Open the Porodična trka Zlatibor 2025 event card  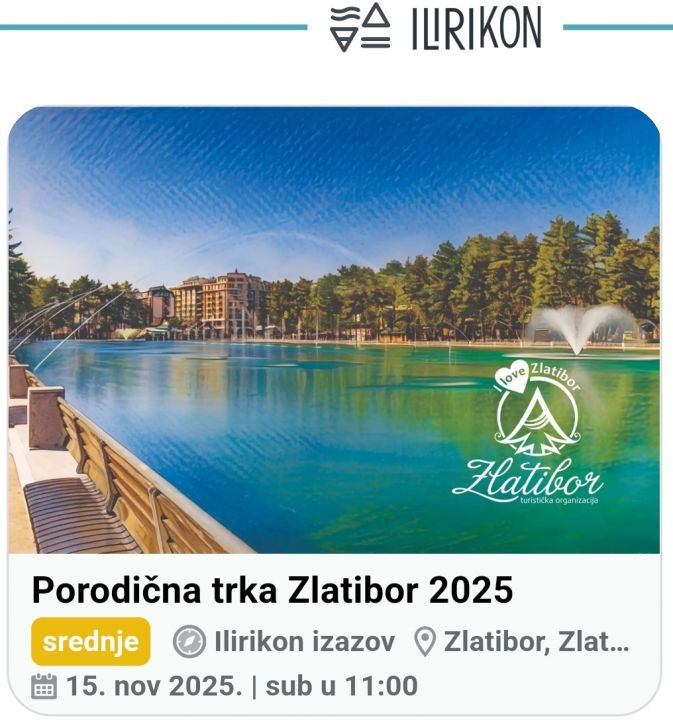[272, 590]
